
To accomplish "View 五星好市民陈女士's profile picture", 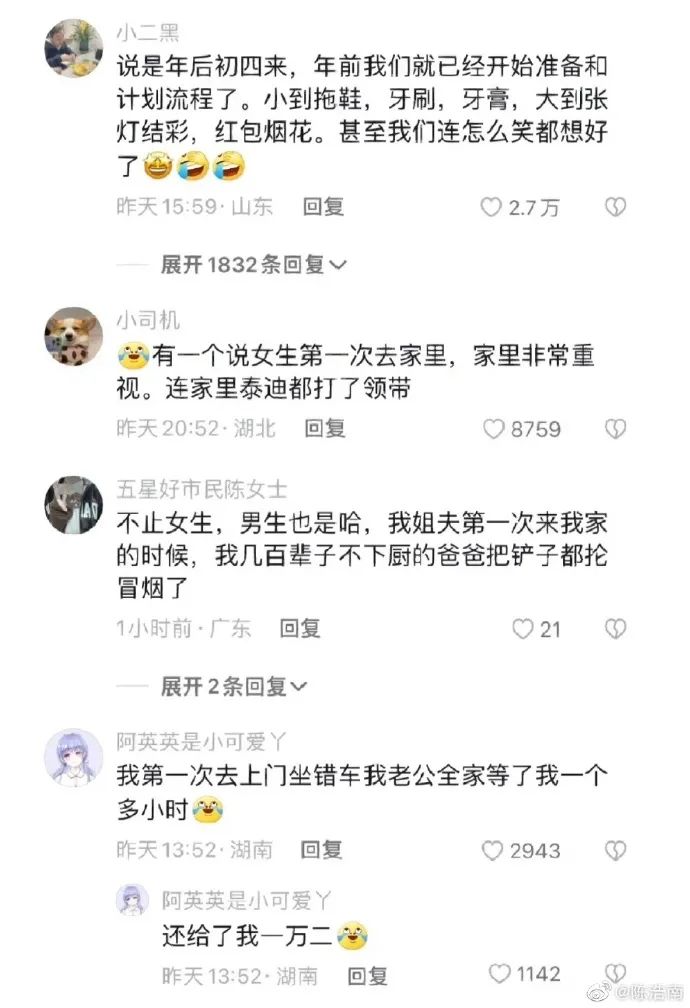I will [74, 503].
